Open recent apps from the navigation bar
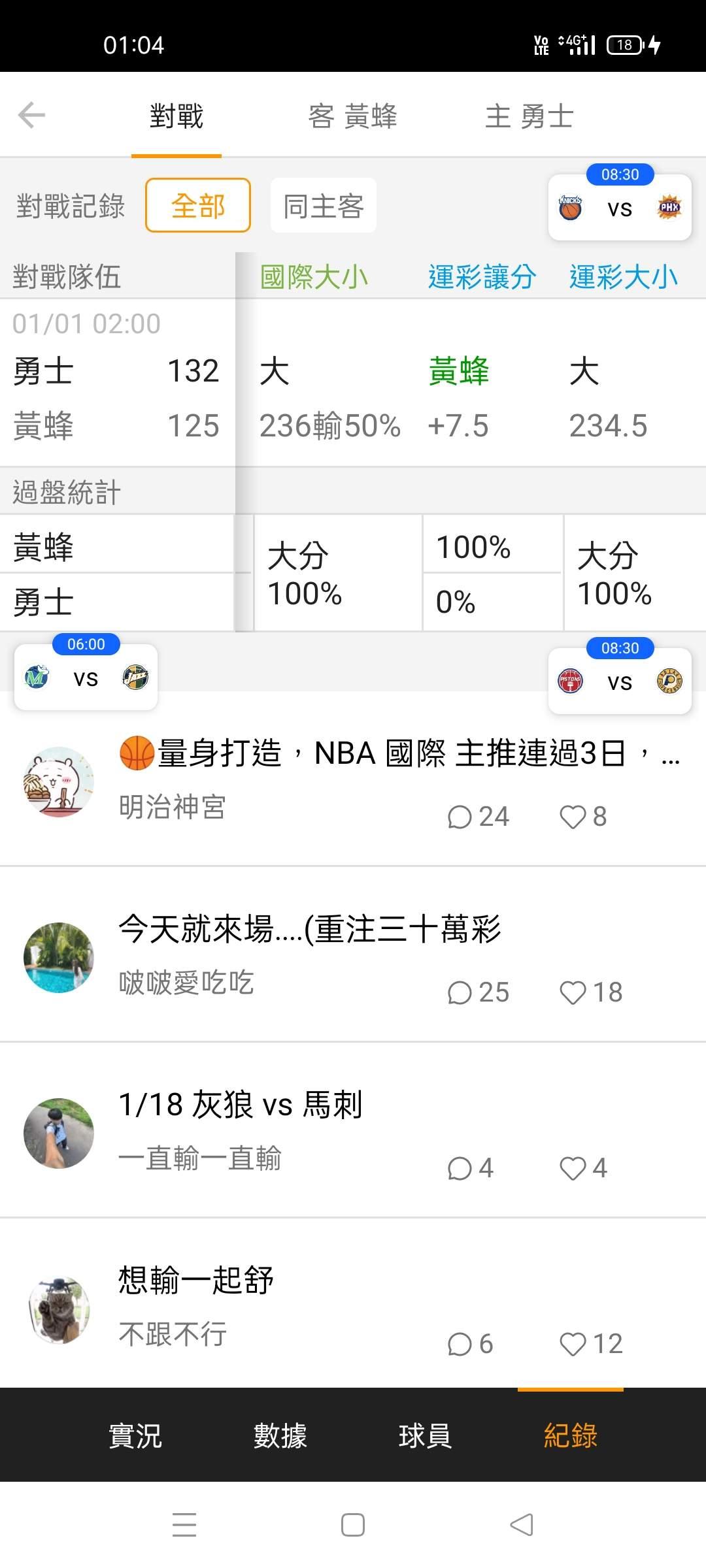Viewport: 706px width, 1568px height. (184, 1526)
